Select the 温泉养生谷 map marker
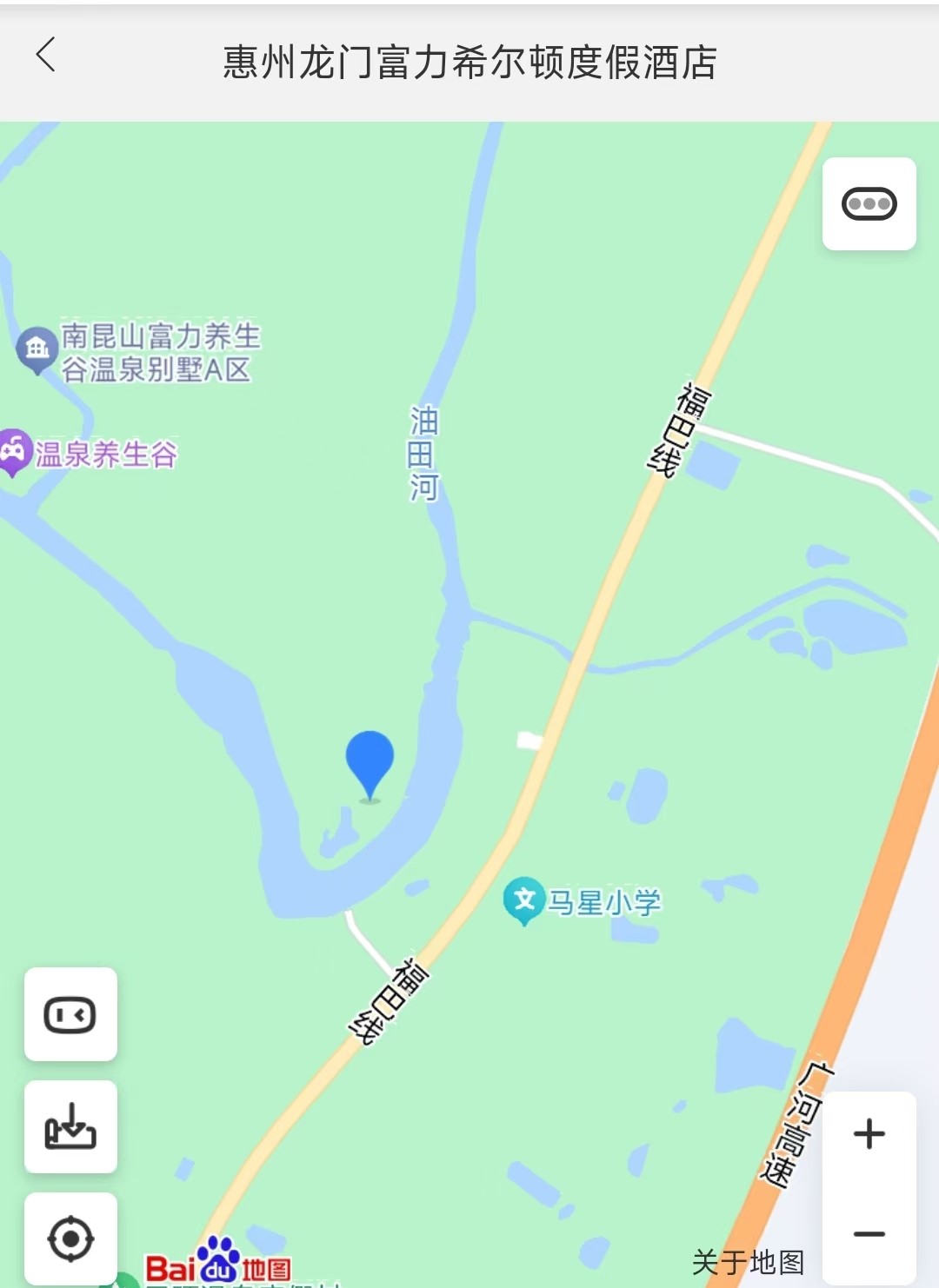The height and width of the screenshot is (1288, 939). [15, 451]
